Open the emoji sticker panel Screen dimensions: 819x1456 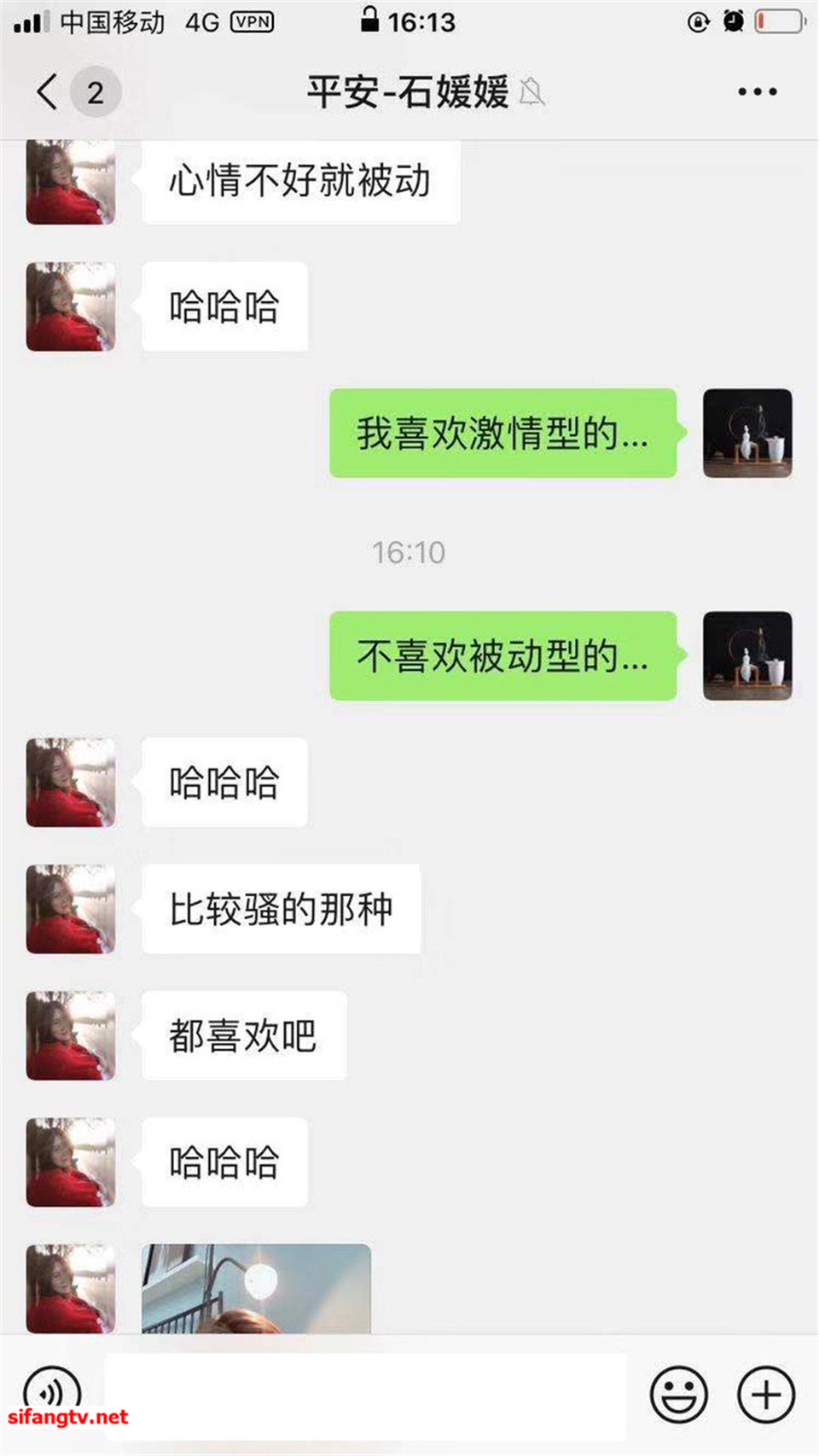(x=678, y=1395)
